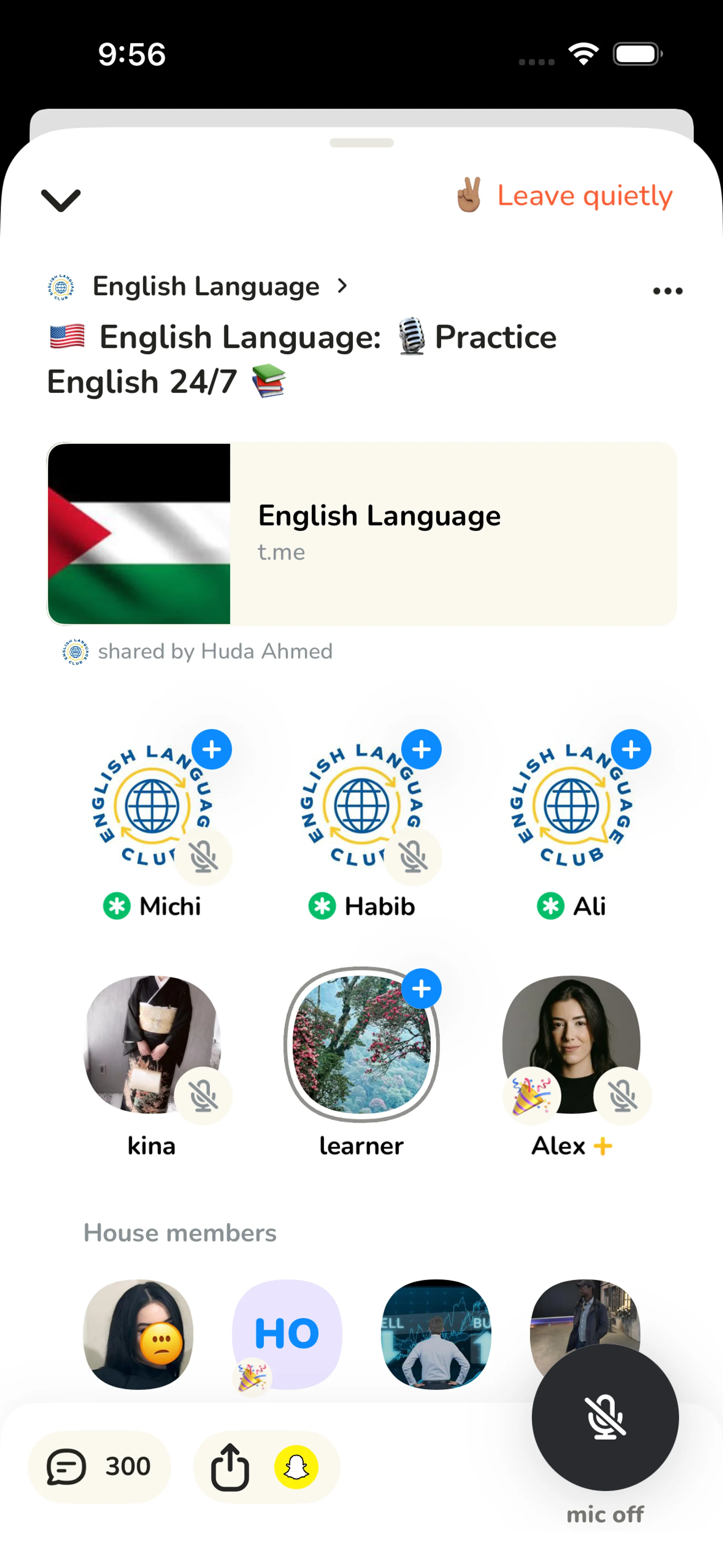
Task: Open kina's profile
Action: tap(151, 1045)
